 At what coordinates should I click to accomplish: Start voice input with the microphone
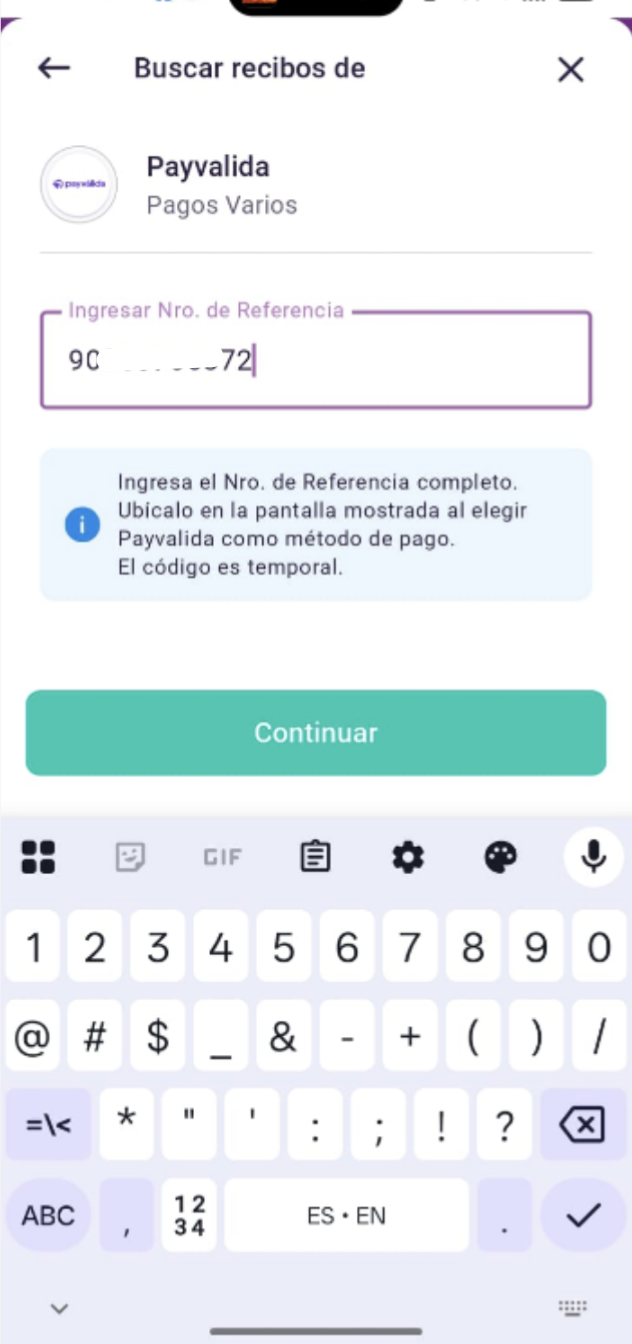(x=595, y=856)
